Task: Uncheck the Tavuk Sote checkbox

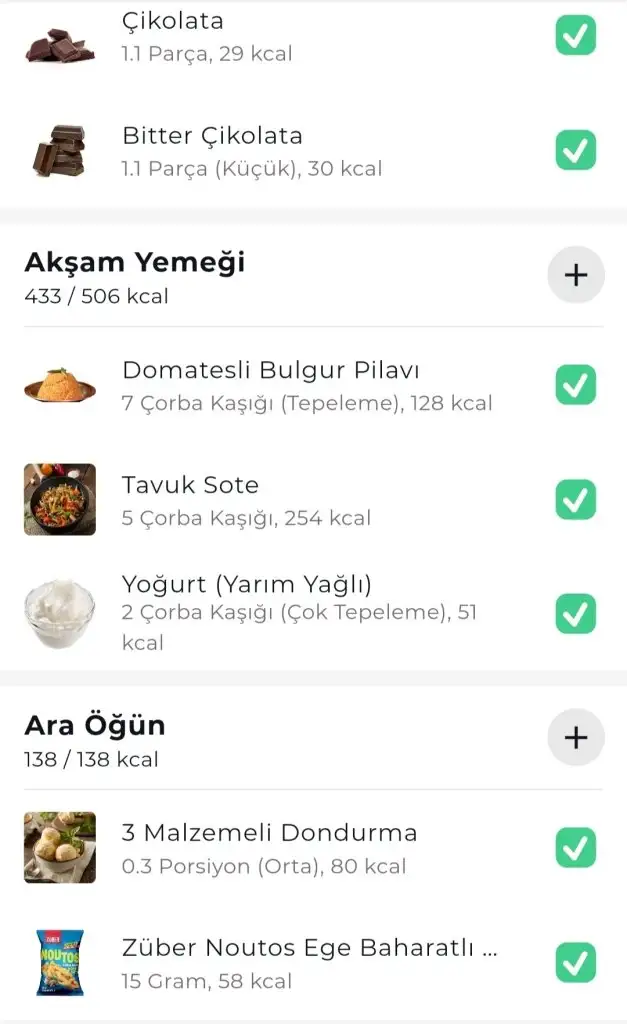Action: click(x=575, y=499)
